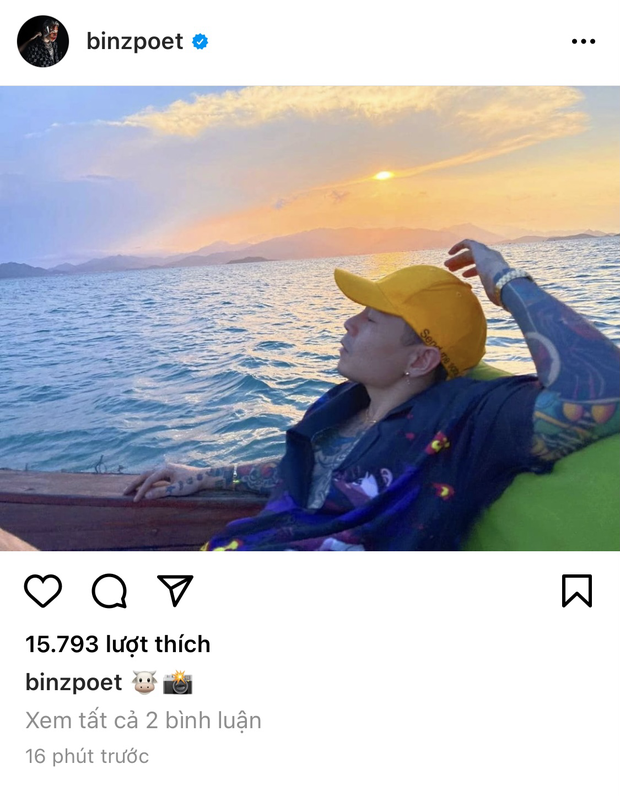Open binzpoet's profile picture

click(43, 42)
